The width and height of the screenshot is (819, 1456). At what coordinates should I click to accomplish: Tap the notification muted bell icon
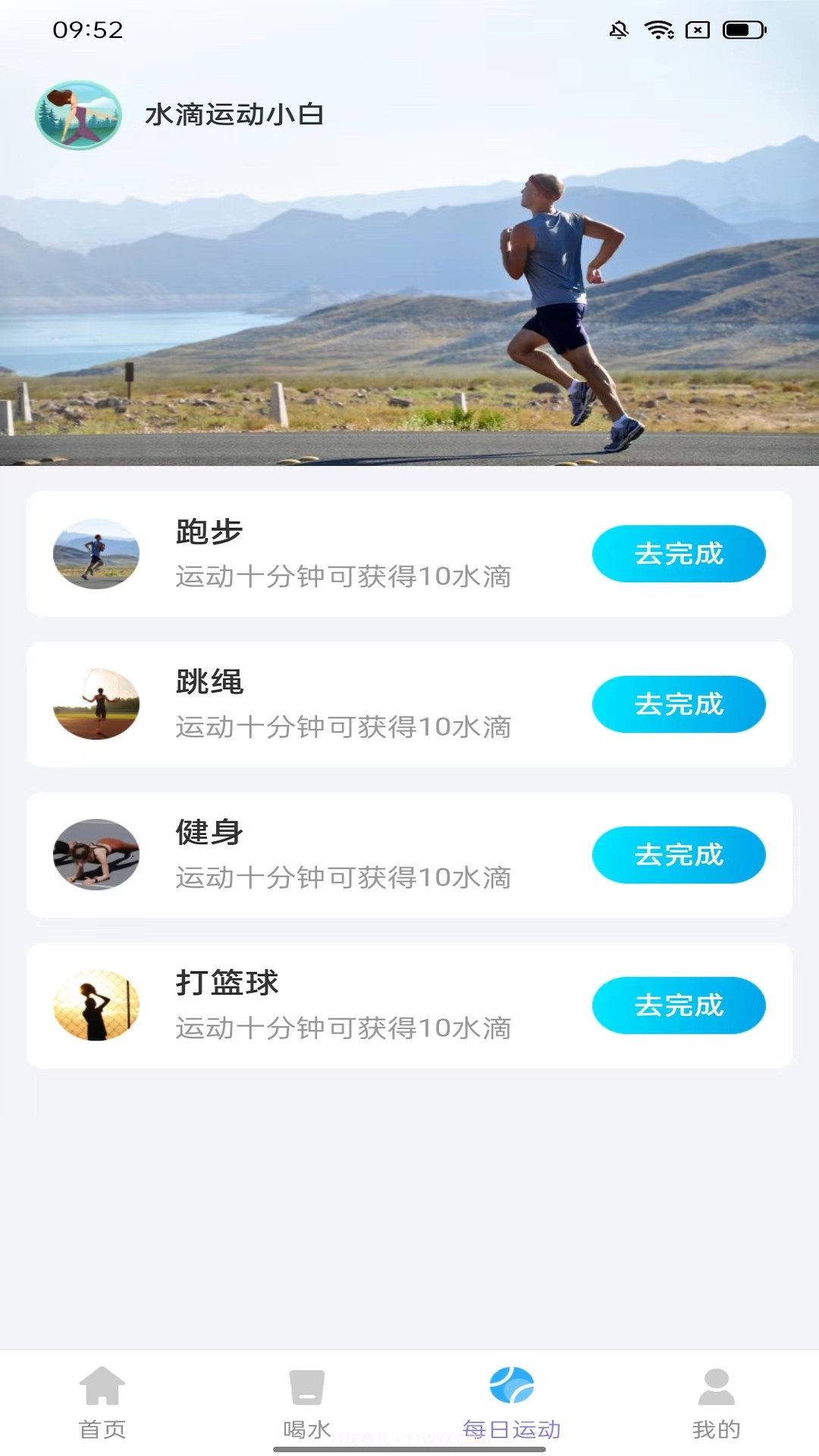pos(618,30)
